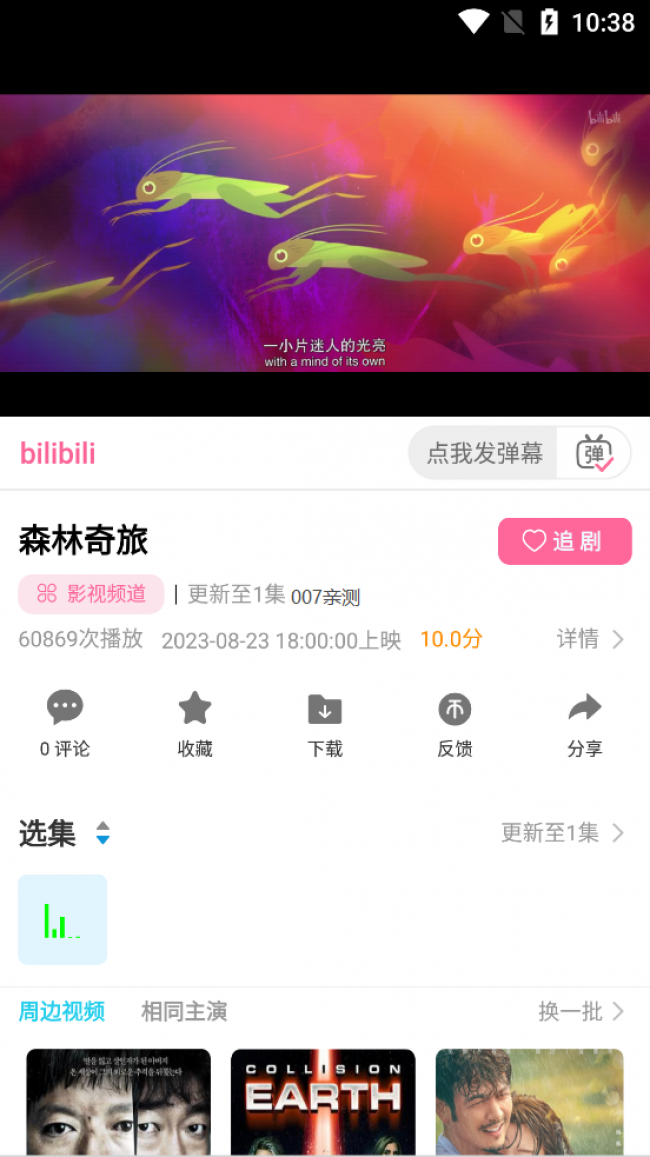Tap 点我发弹幕 to write a bullet comment

[x=484, y=452]
